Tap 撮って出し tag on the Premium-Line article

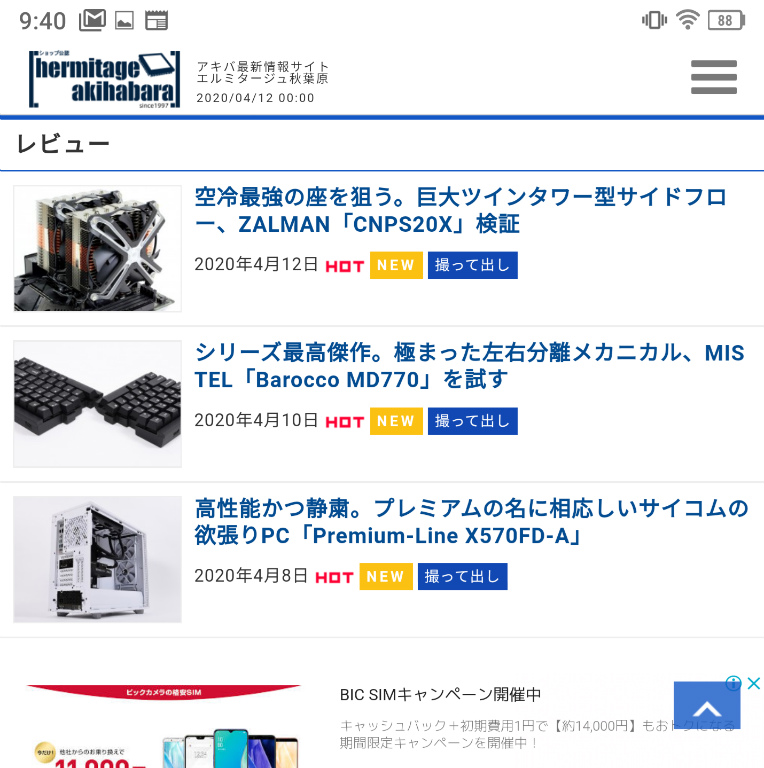(462, 577)
